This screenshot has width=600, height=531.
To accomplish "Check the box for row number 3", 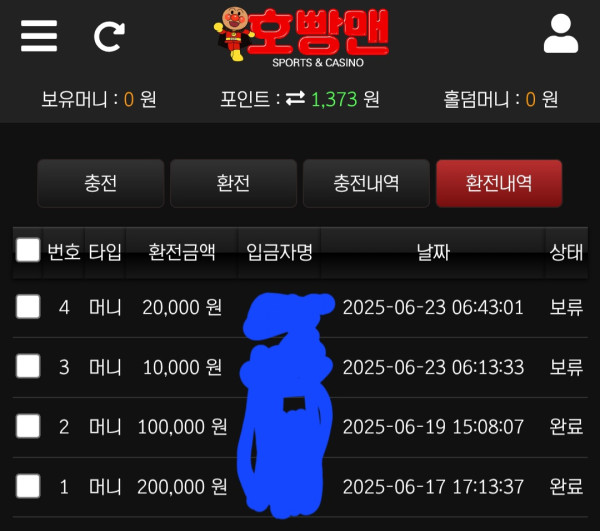I will click(x=28, y=367).
